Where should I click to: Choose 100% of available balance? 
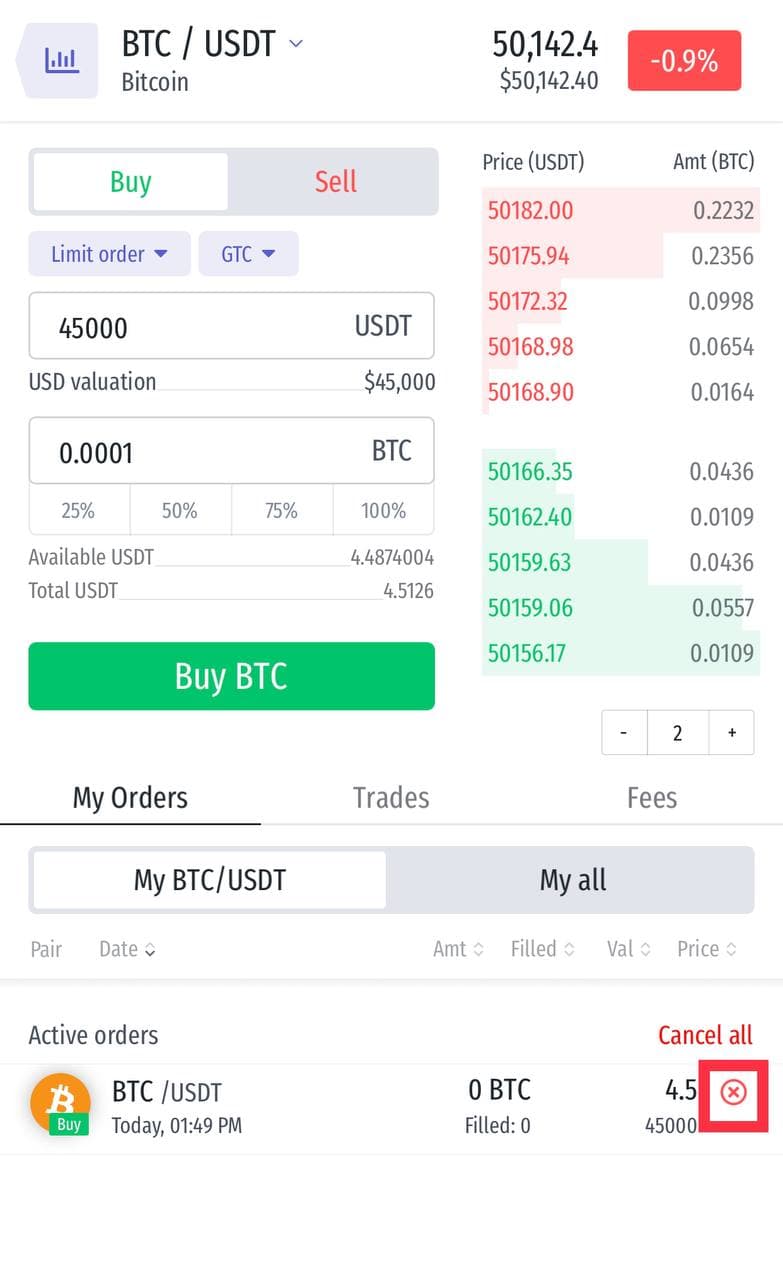384,511
